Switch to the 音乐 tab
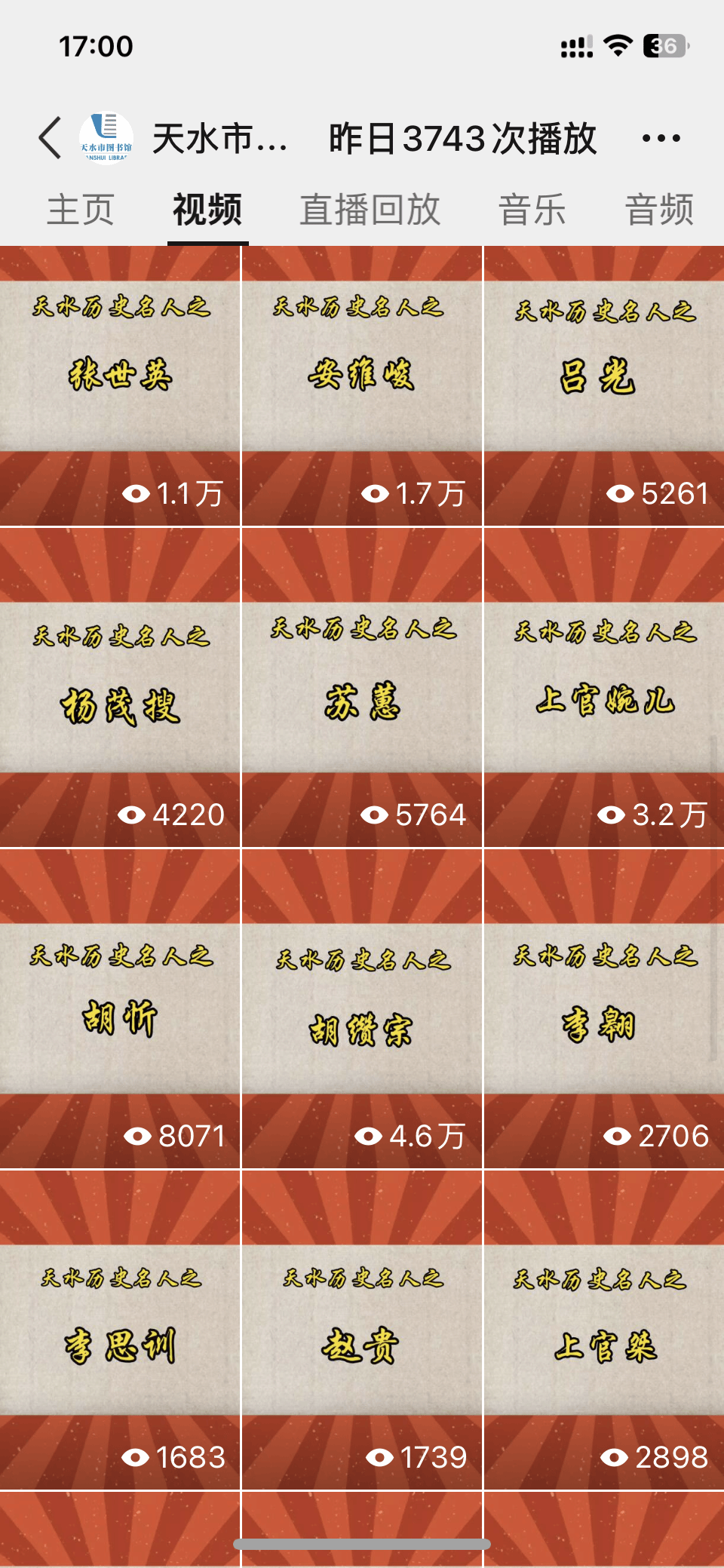This screenshot has height=1568, width=724. point(532,210)
